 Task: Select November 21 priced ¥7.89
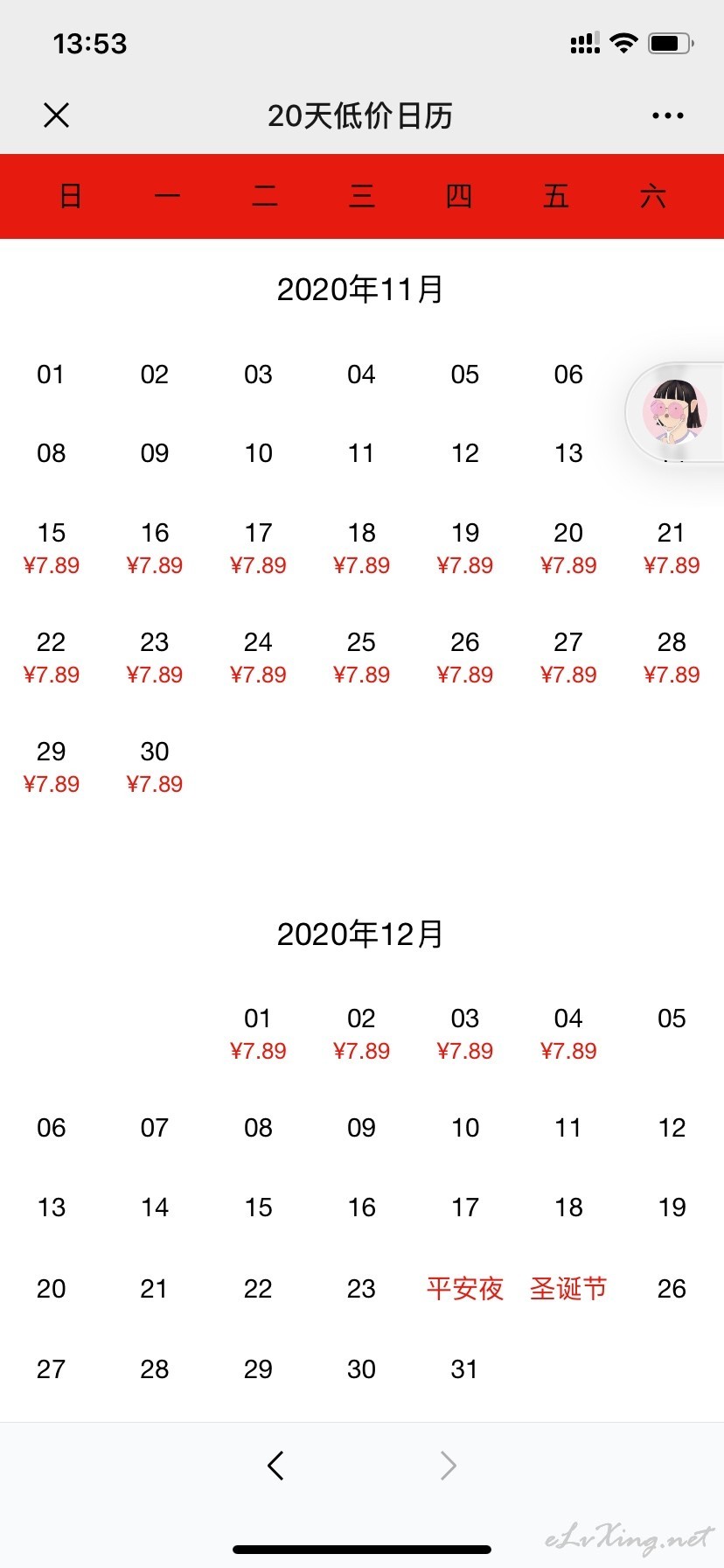tap(672, 549)
